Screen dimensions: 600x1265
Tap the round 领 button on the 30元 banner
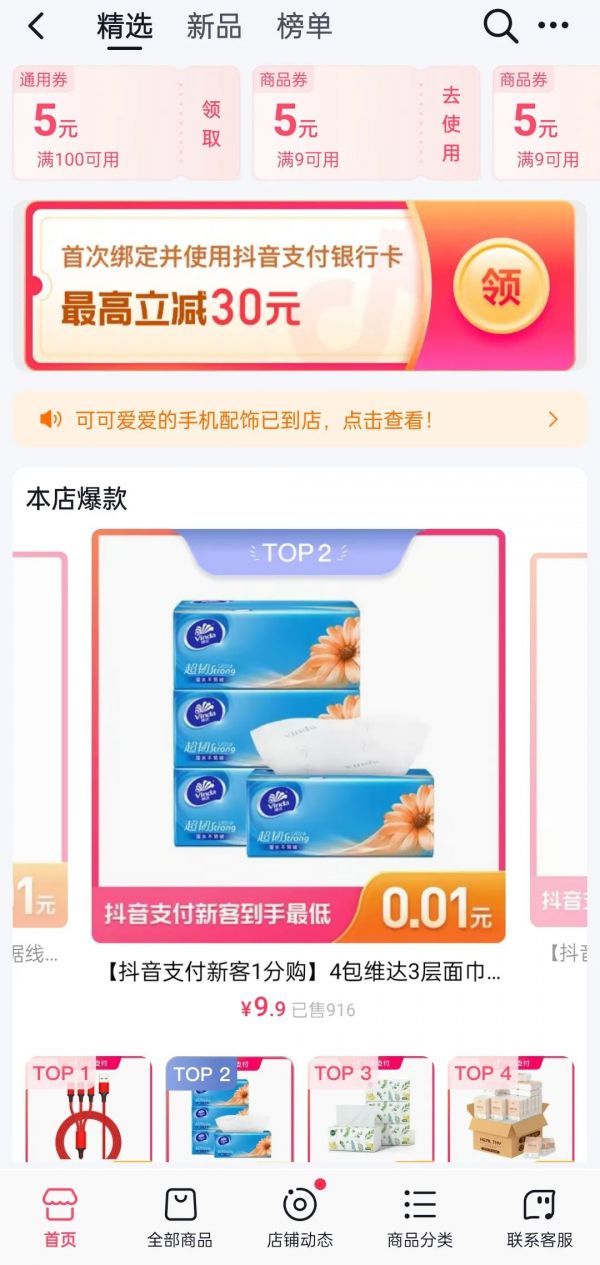coord(501,286)
